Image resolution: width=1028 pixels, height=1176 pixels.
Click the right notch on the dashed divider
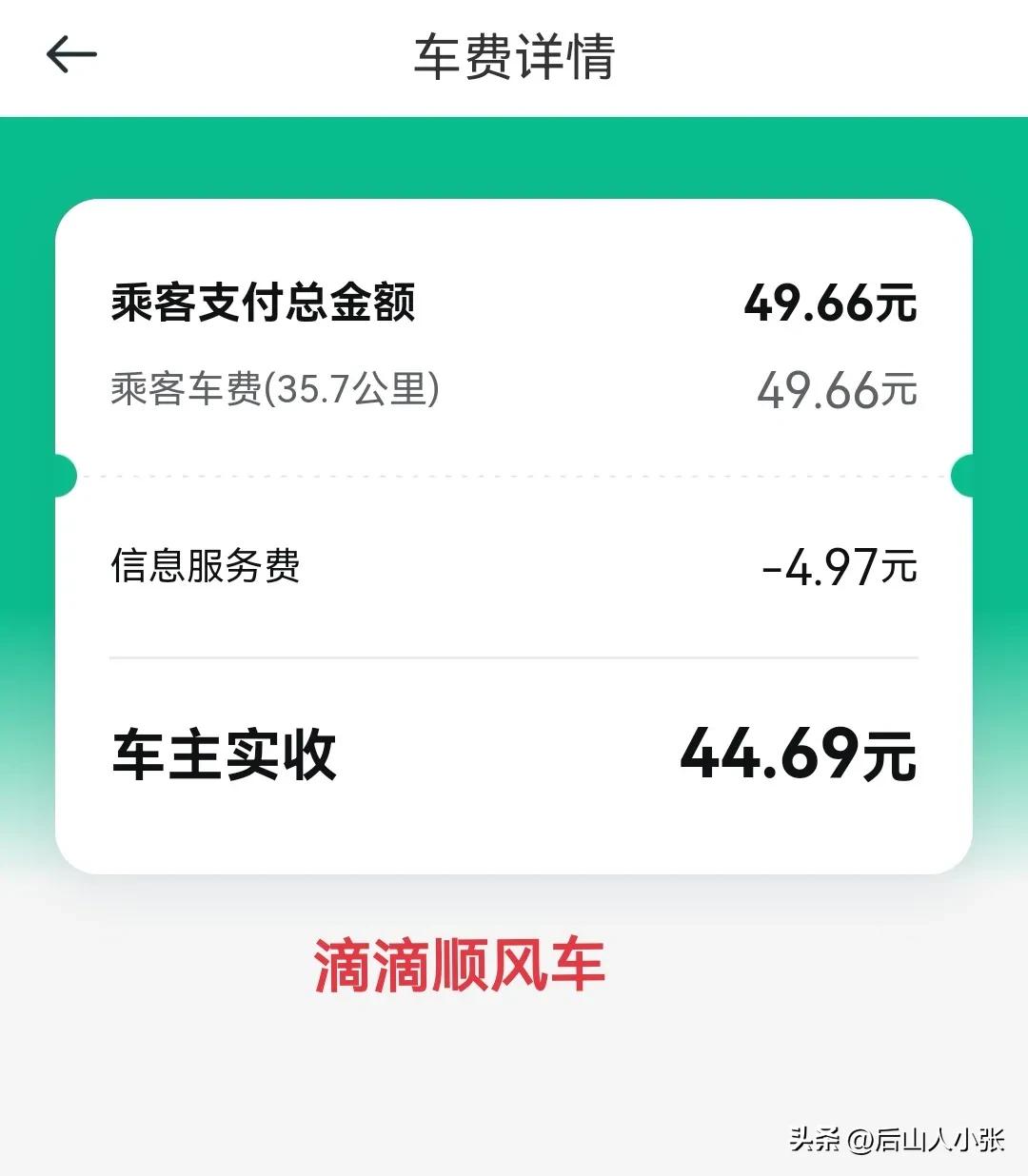click(961, 478)
